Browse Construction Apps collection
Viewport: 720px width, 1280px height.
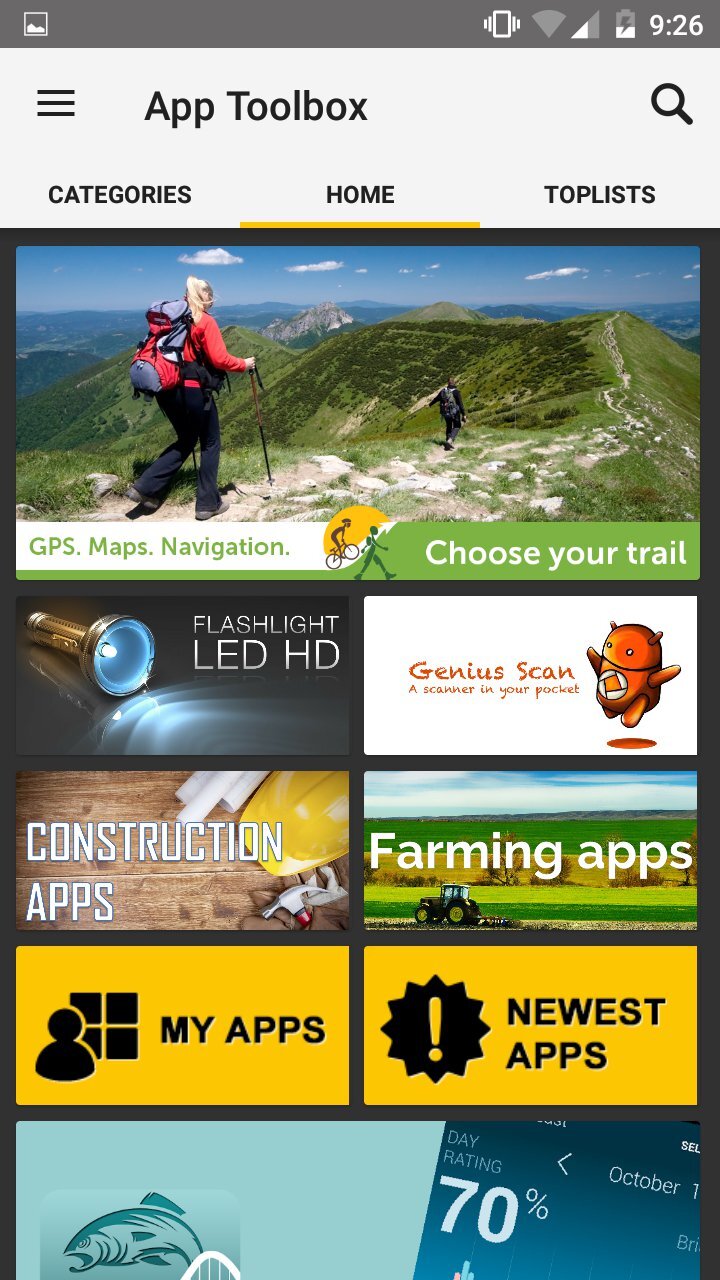tap(183, 850)
